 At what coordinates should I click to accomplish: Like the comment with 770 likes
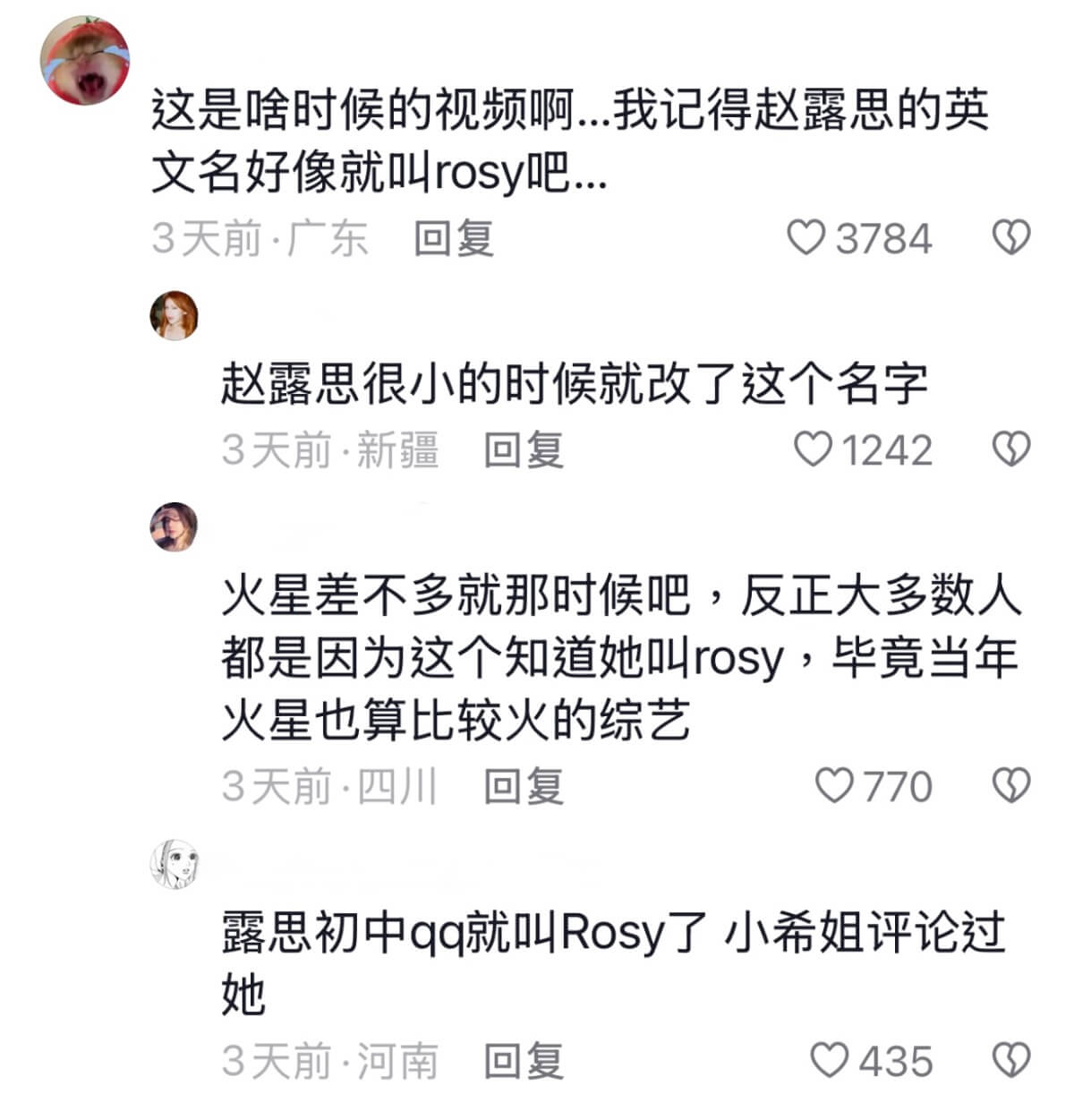point(833,786)
